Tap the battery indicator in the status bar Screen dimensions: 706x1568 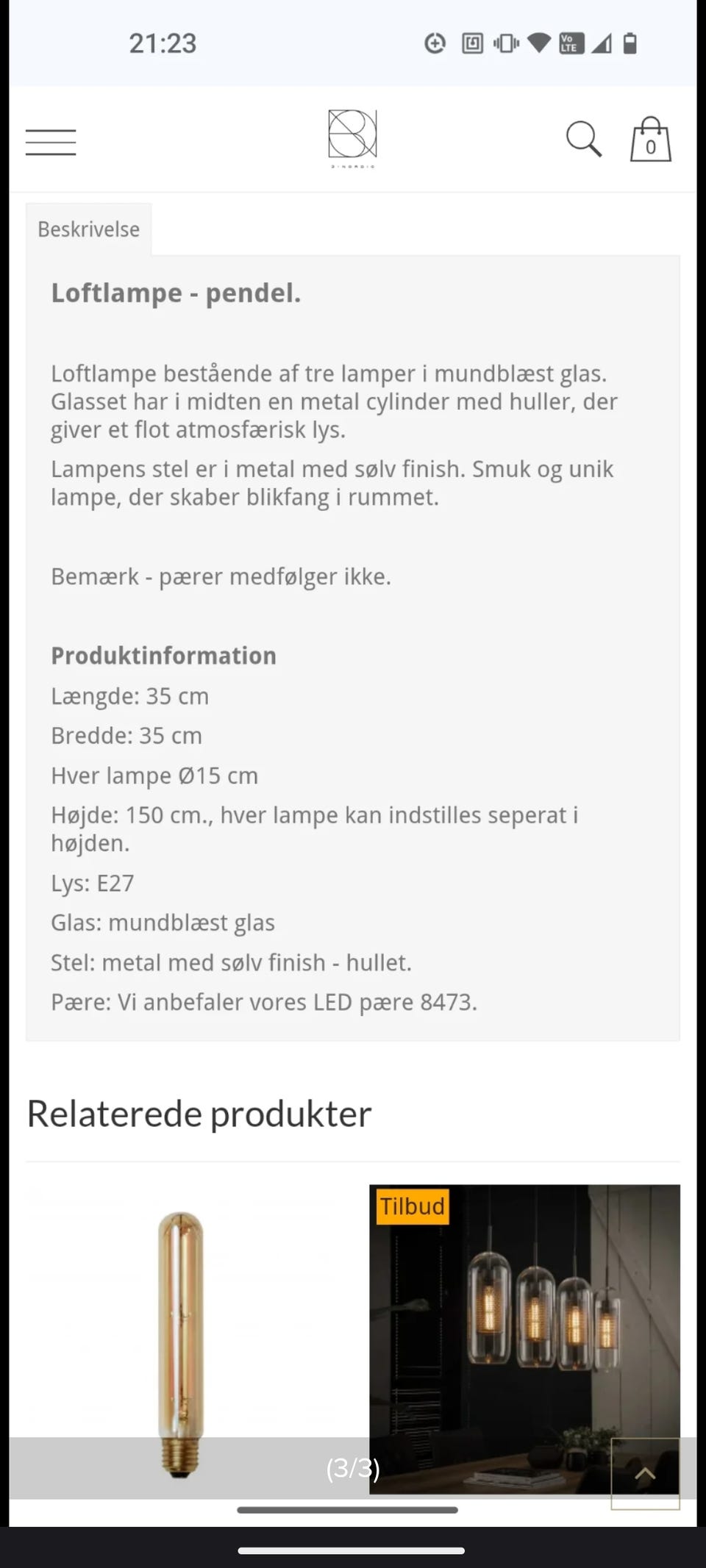click(630, 44)
